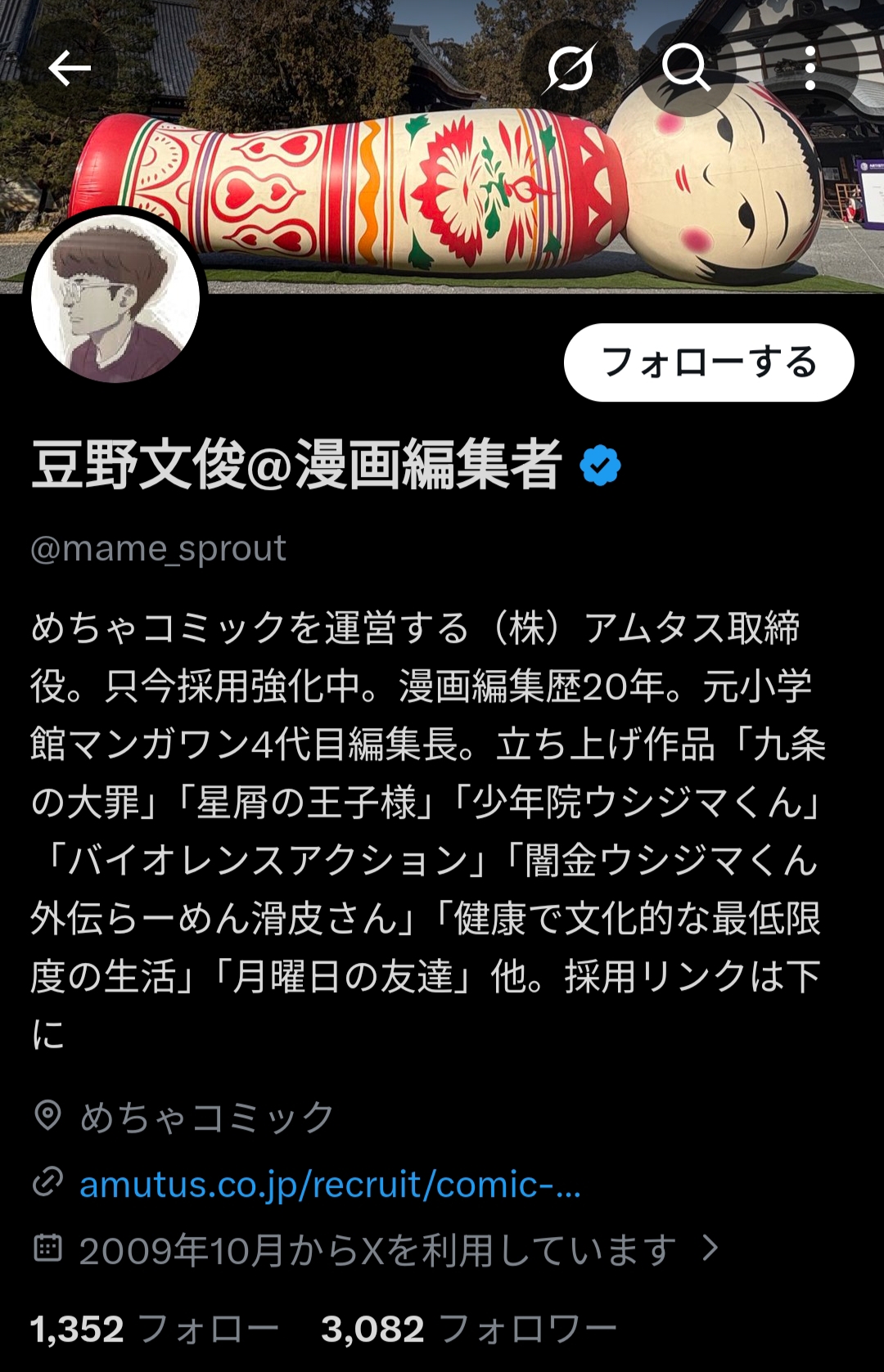884x1372 pixels.
Task: Go back with the arrow icon
Action: click(x=70, y=68)
